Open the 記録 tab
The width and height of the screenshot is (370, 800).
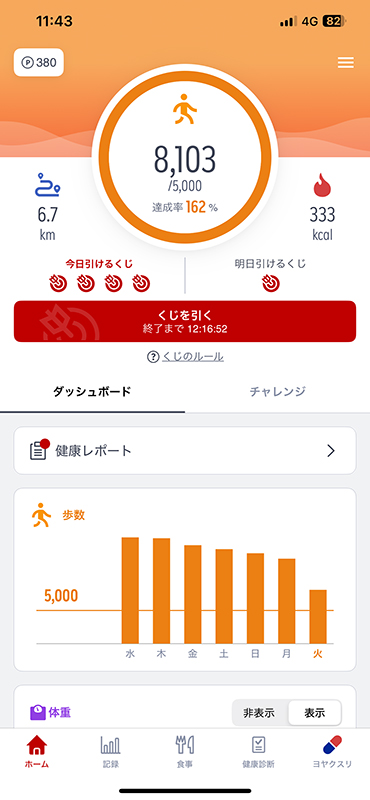pos(111,752)
